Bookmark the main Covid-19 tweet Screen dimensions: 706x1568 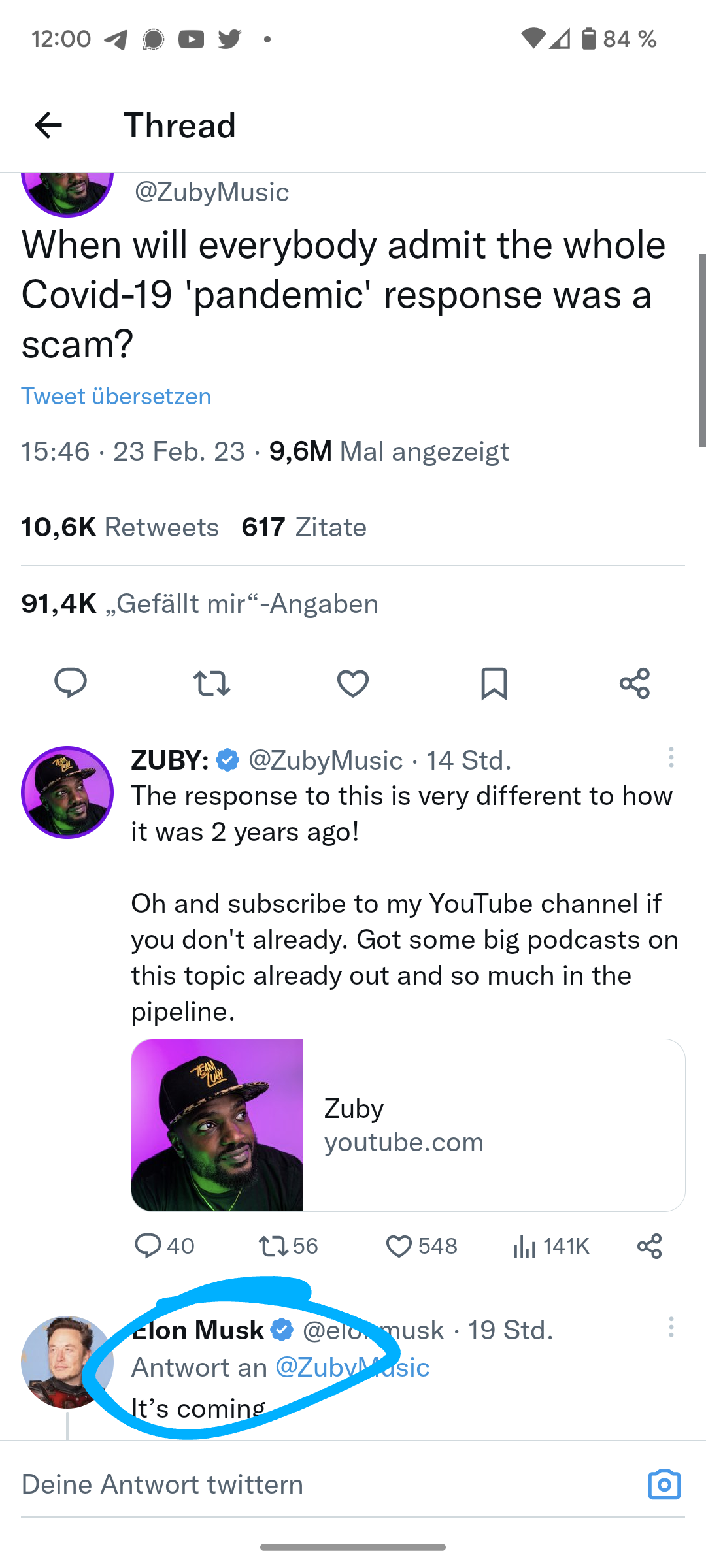(494, 683)
